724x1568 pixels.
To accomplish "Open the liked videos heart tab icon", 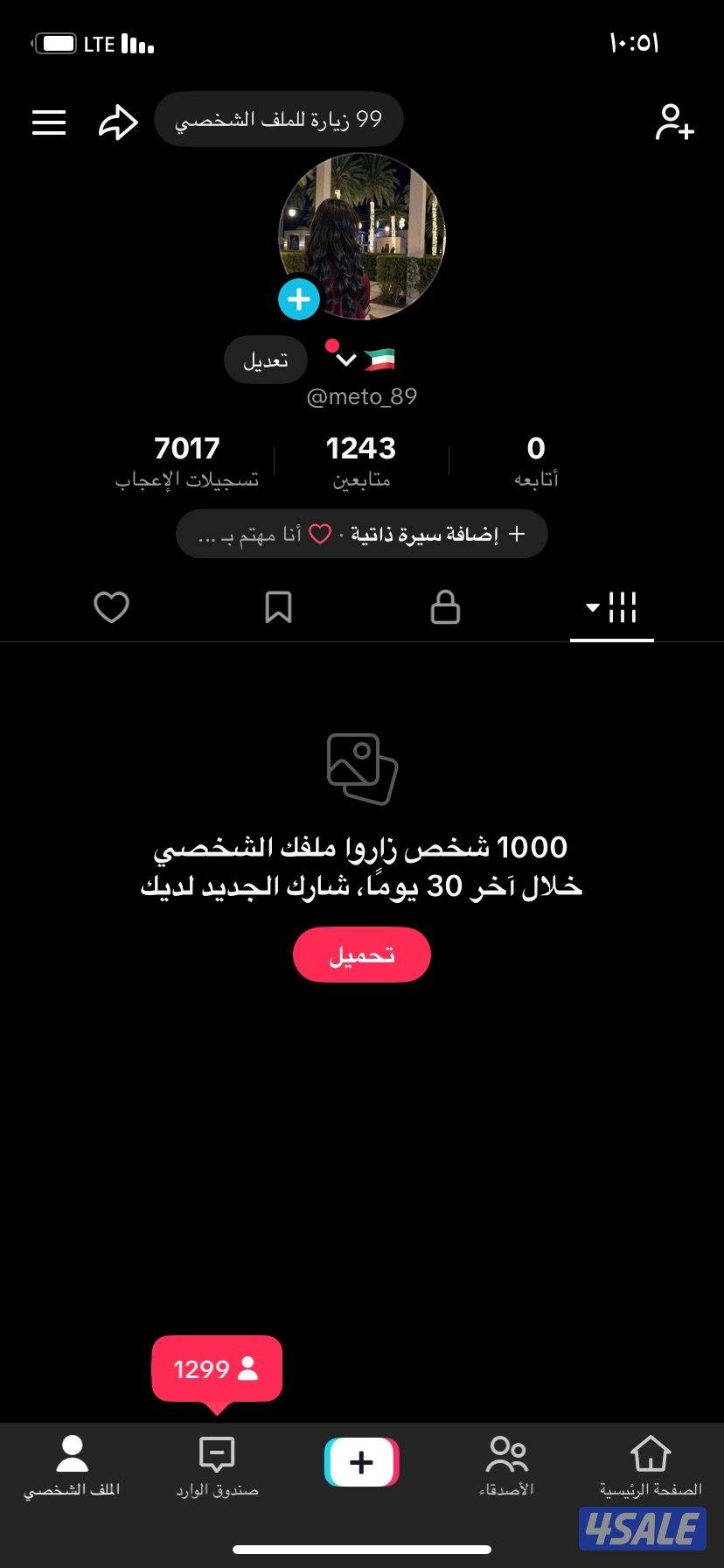I will 112,606.
